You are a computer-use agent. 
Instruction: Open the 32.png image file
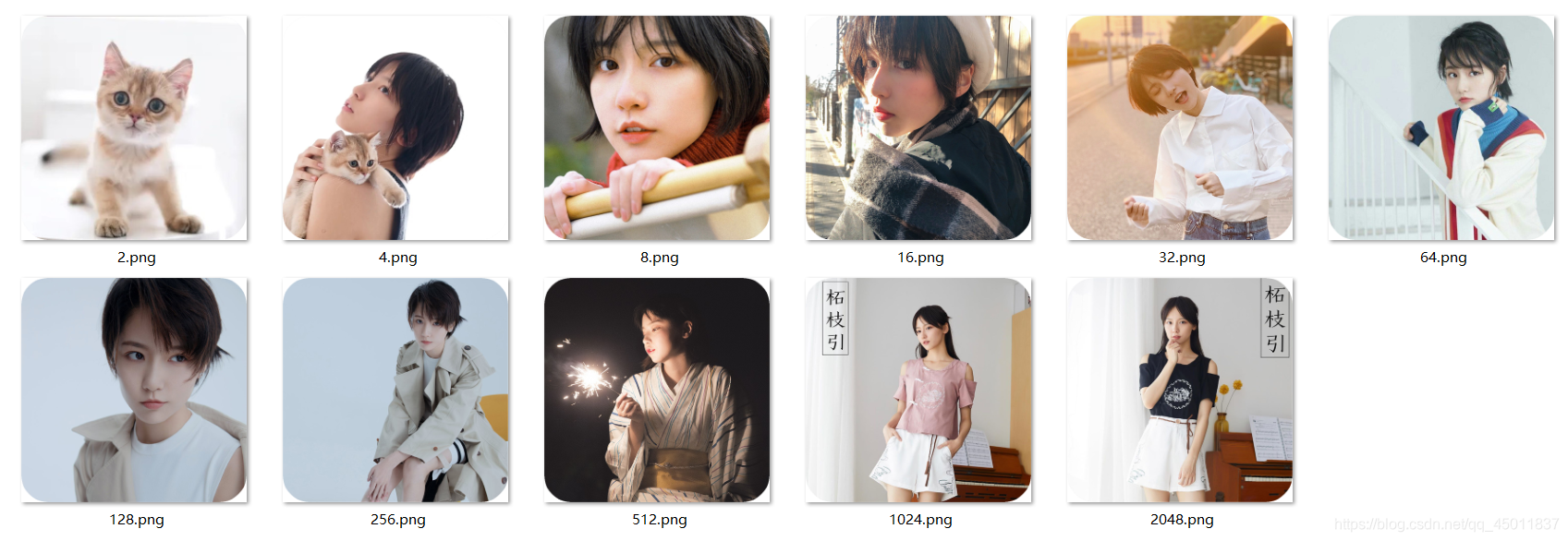[1180, 128]
